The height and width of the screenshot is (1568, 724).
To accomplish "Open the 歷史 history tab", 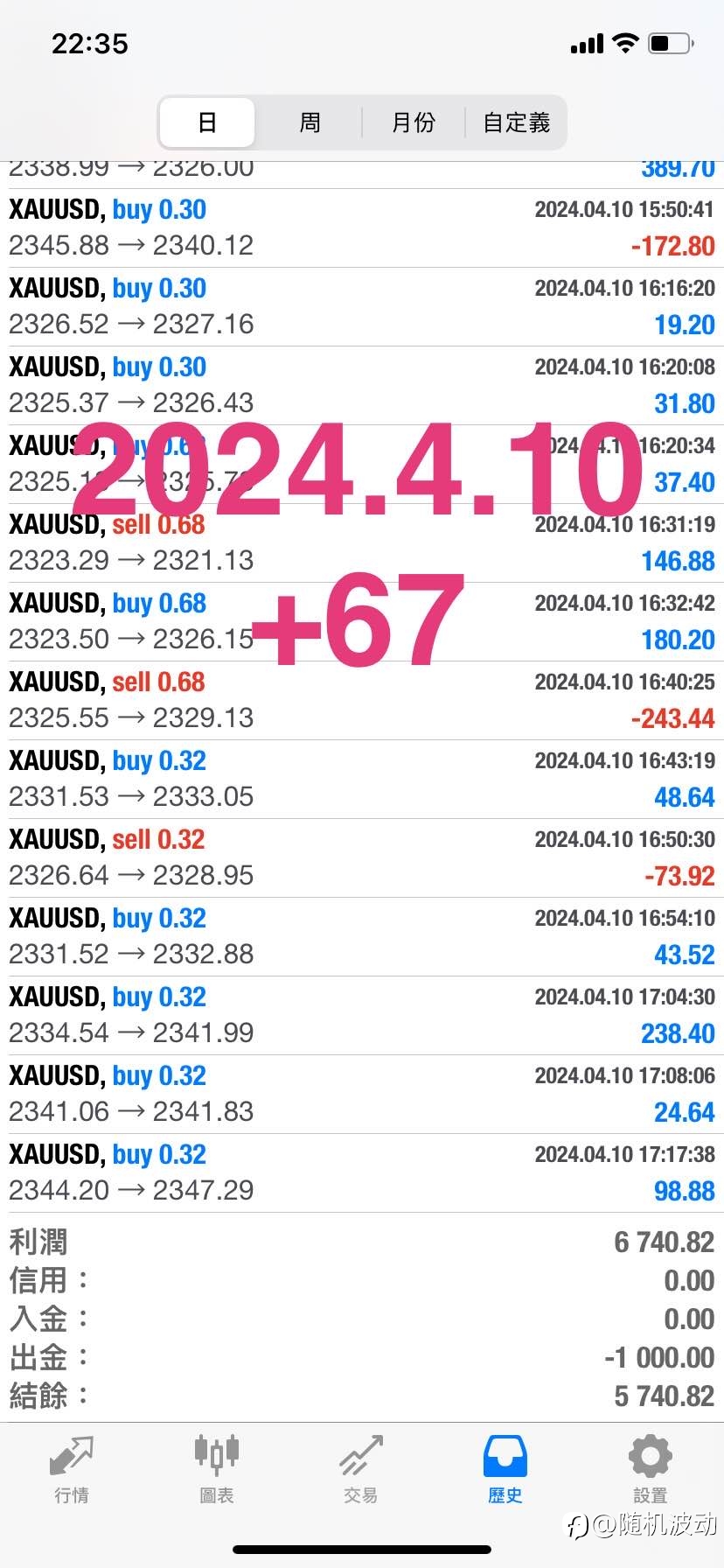I will pos(505,1469).
